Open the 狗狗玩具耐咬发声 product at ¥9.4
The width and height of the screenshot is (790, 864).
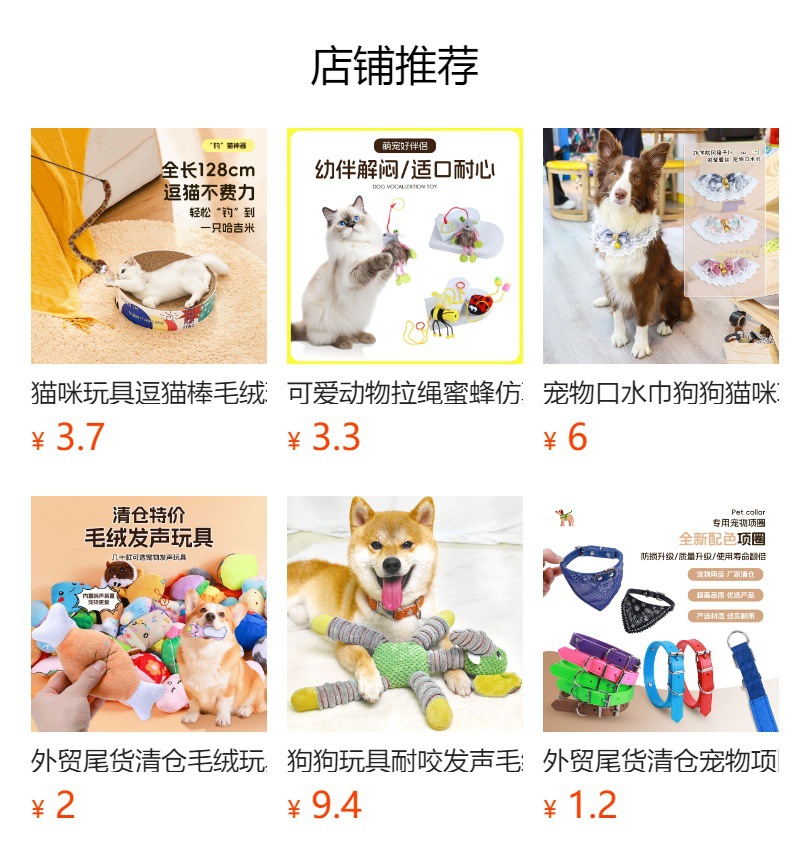(405, 658)
